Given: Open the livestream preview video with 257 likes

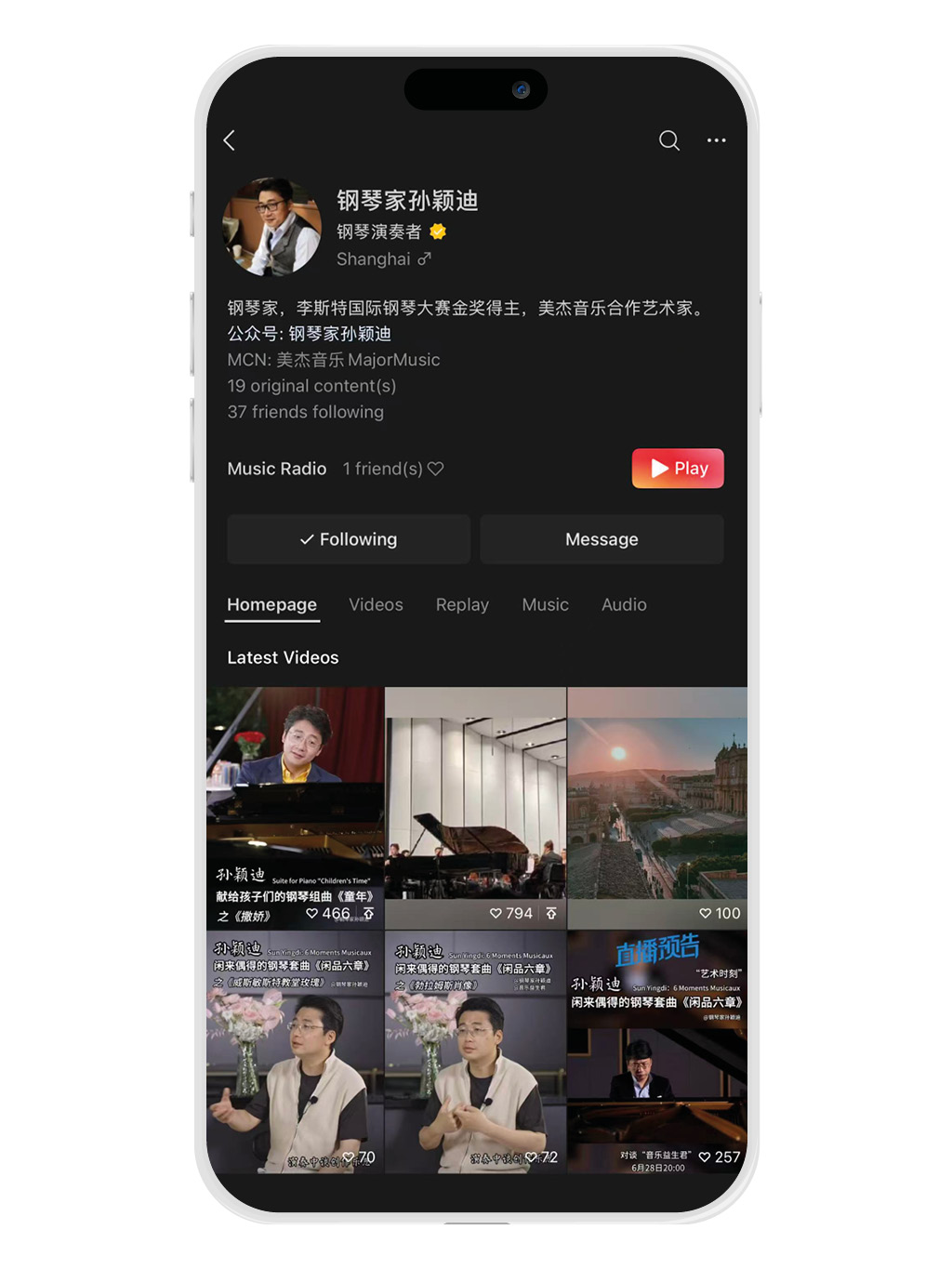Looking at the screenshot, I should [x=657, y=1051].
